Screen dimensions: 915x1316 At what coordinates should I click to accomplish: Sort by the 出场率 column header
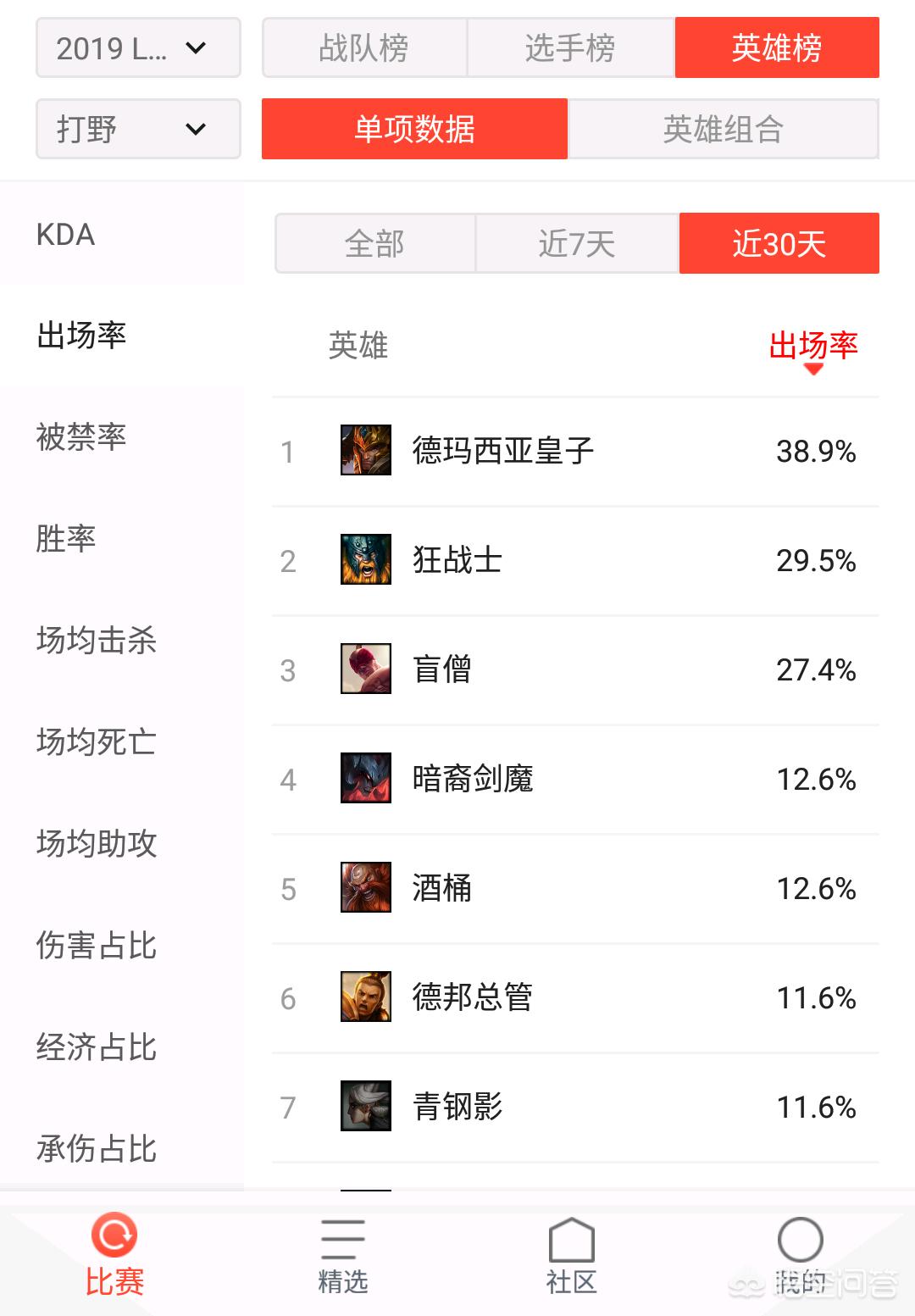pos(812,347)
